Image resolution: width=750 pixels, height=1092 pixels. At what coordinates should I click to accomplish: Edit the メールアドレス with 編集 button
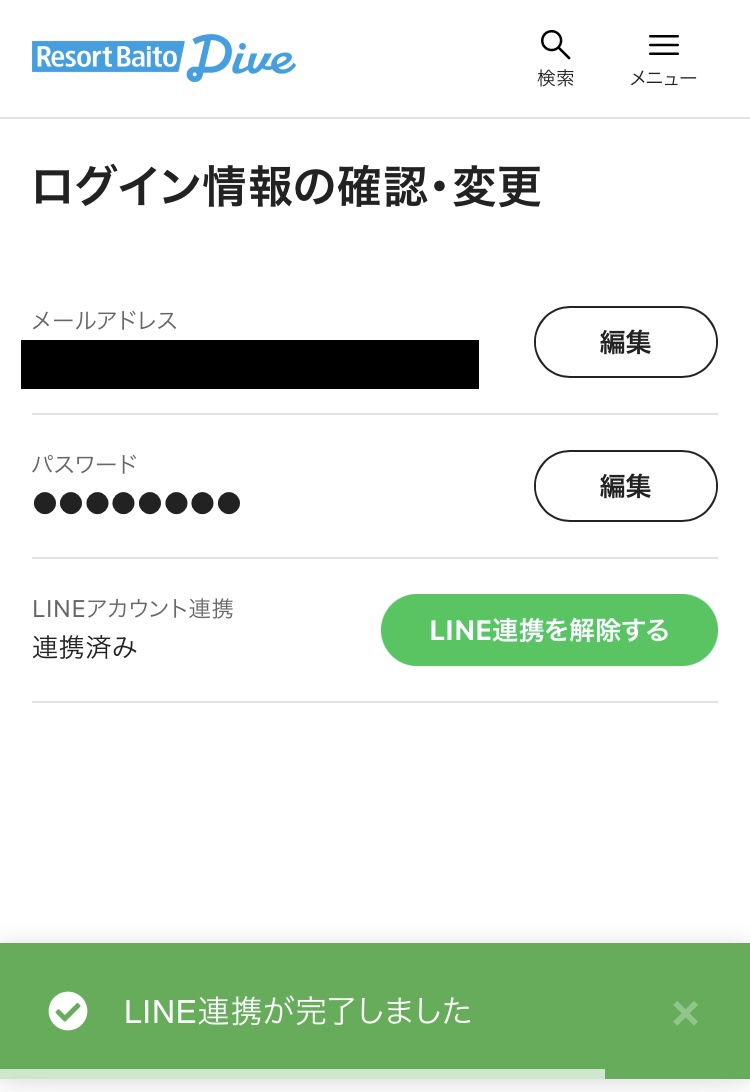point(625,342)
